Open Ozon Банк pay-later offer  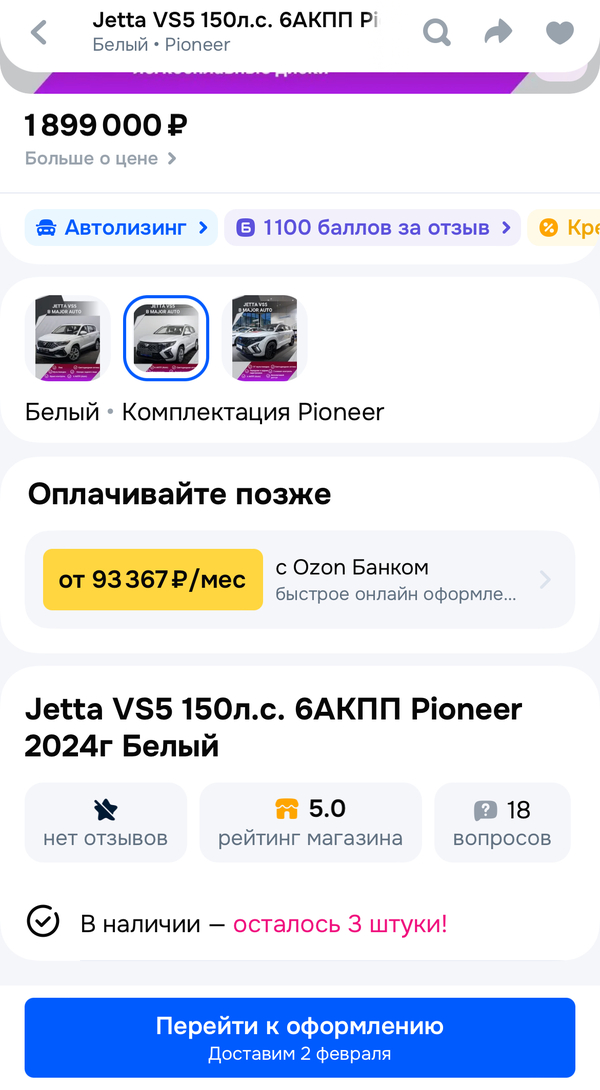point(300,579)
